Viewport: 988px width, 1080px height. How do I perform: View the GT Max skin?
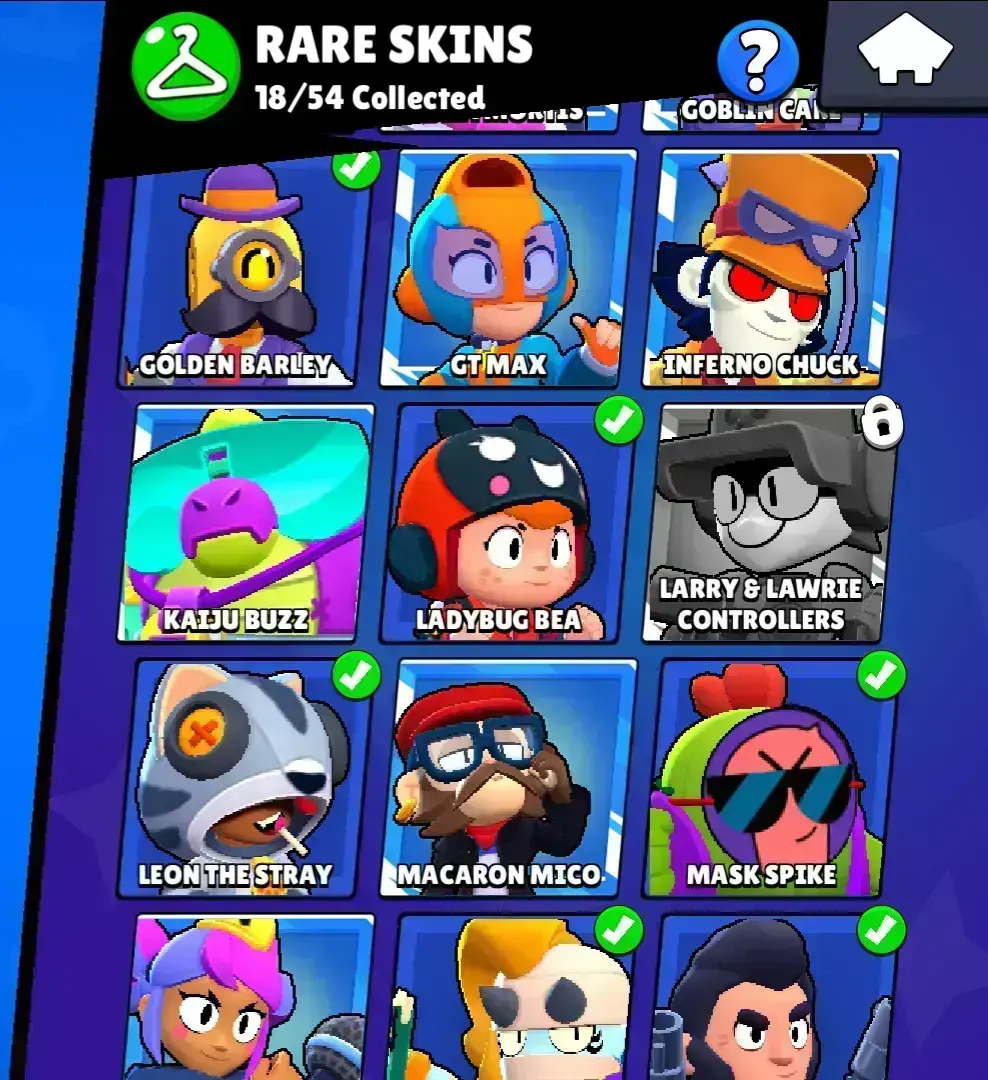508,268
